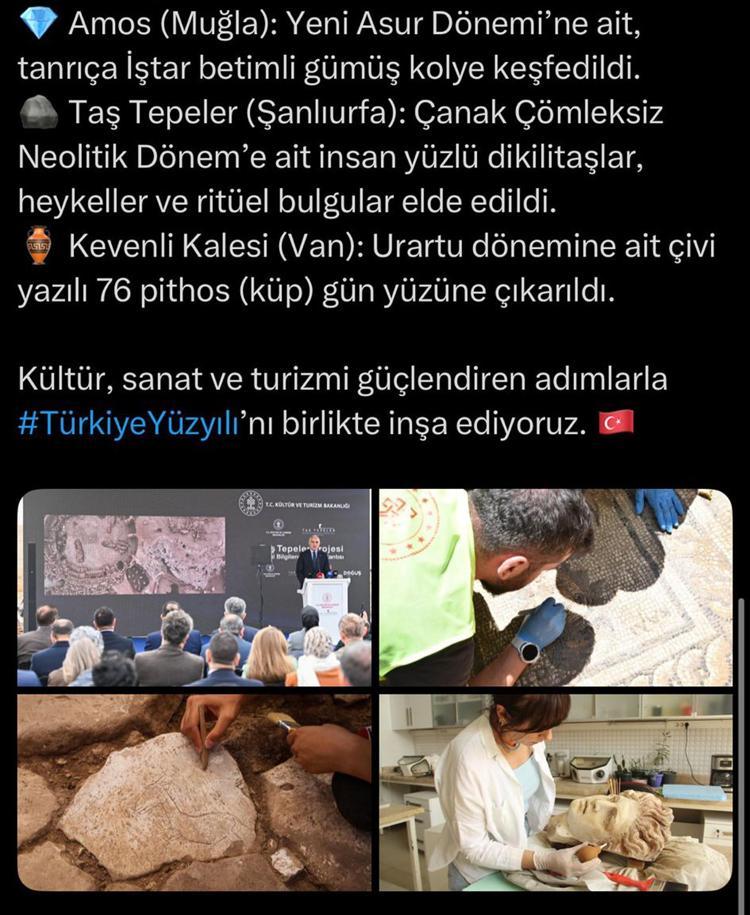Open the #TürkiyeYüzyılı hashtag link
750x915 pixels.
(128, 422)
